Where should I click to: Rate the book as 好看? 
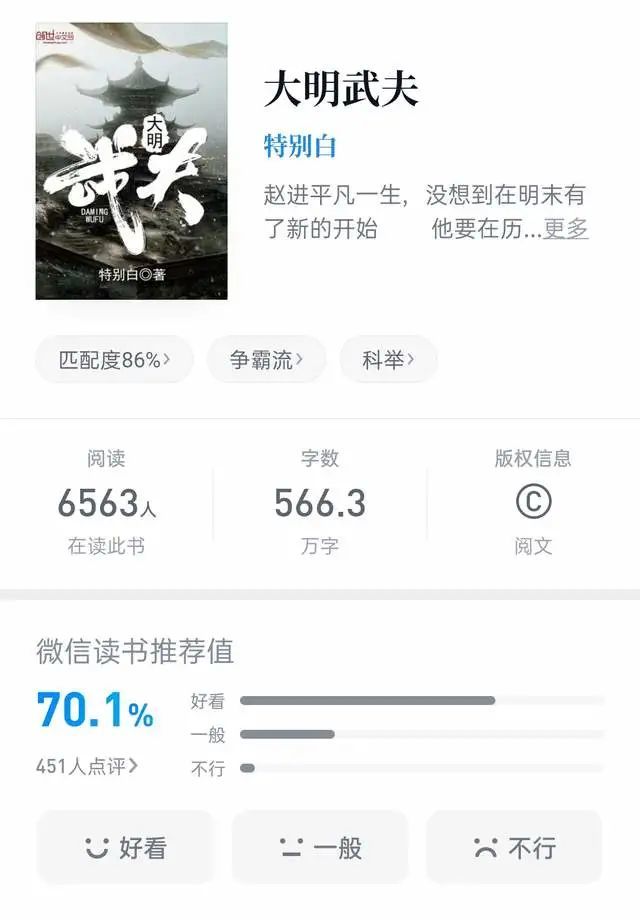coord(126,848)
